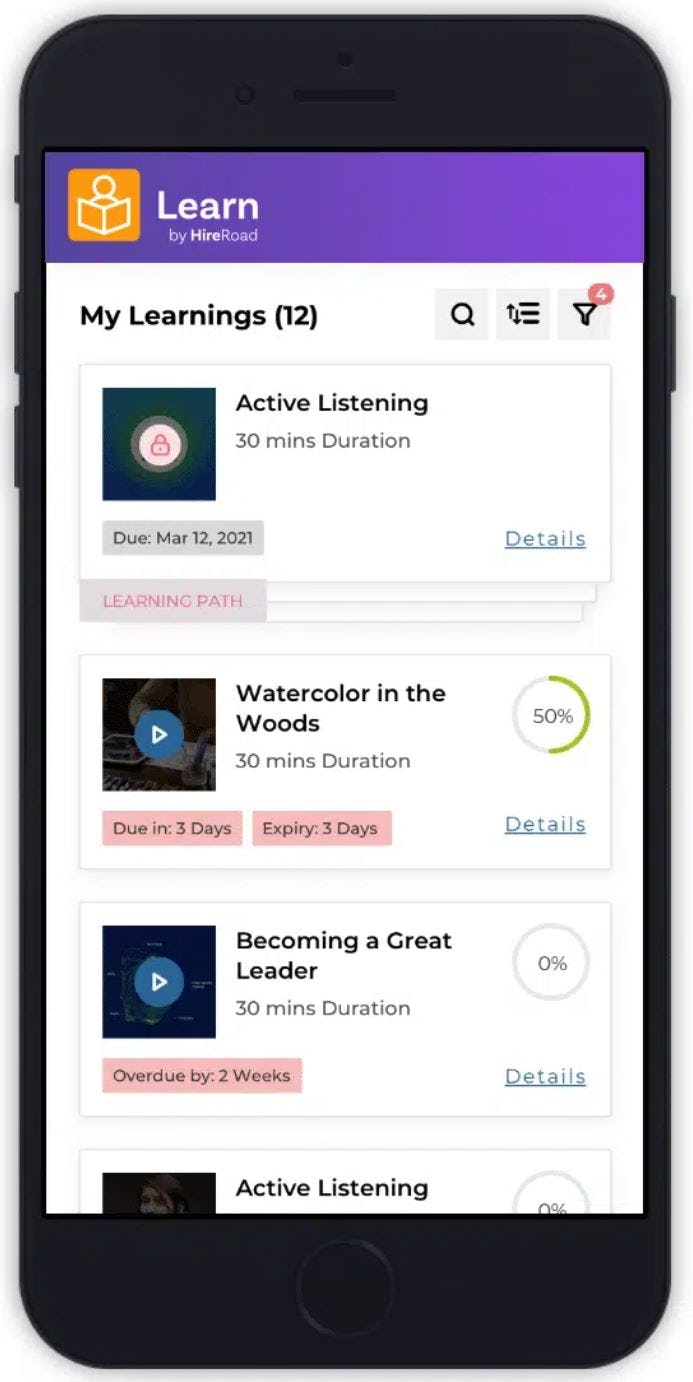Open search in My Learnings
This screenshot has height=1382, width=693.
462,315
